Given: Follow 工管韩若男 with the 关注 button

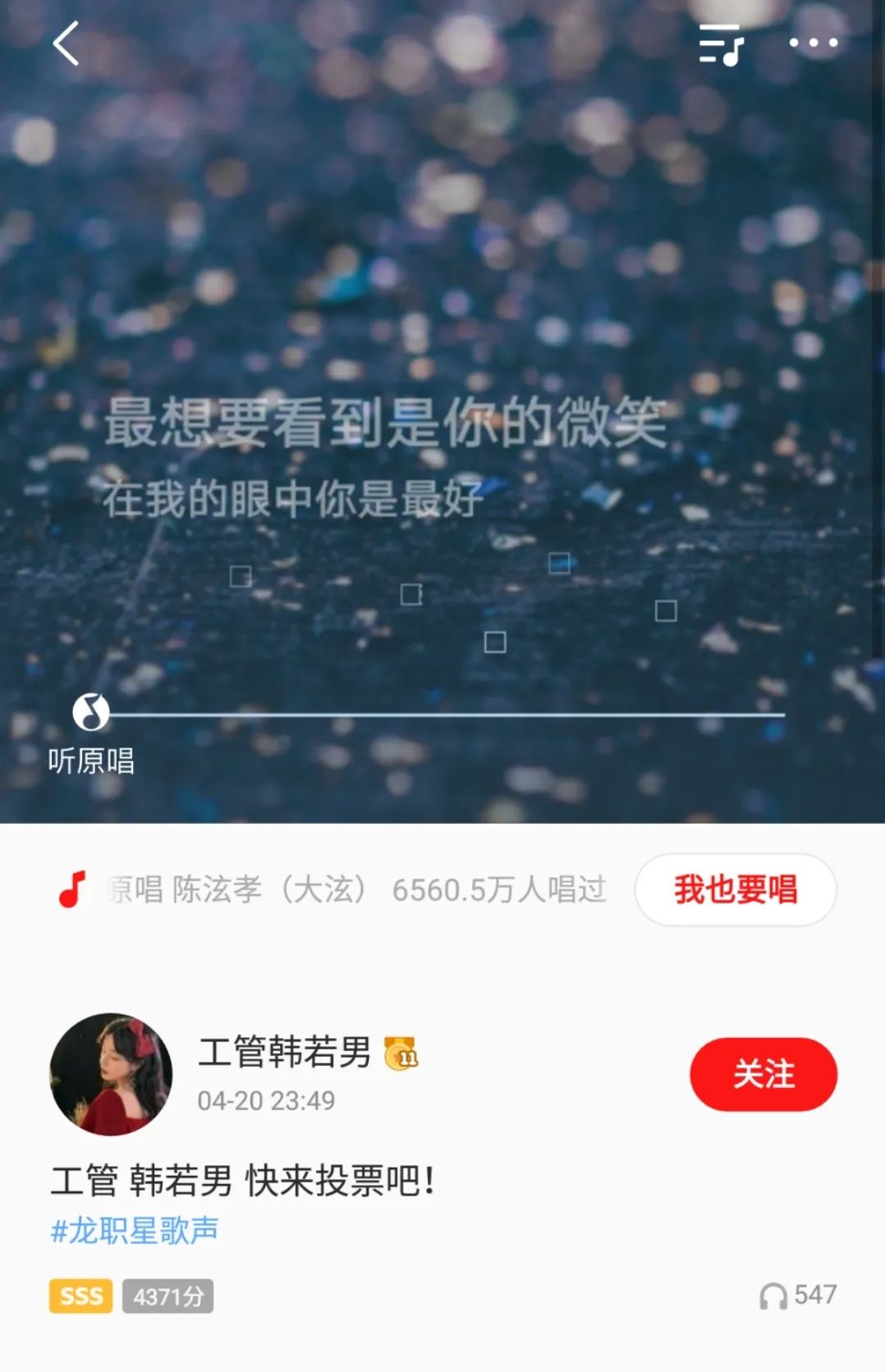Looking at the screenshot, I should [x=763, y=1074].
